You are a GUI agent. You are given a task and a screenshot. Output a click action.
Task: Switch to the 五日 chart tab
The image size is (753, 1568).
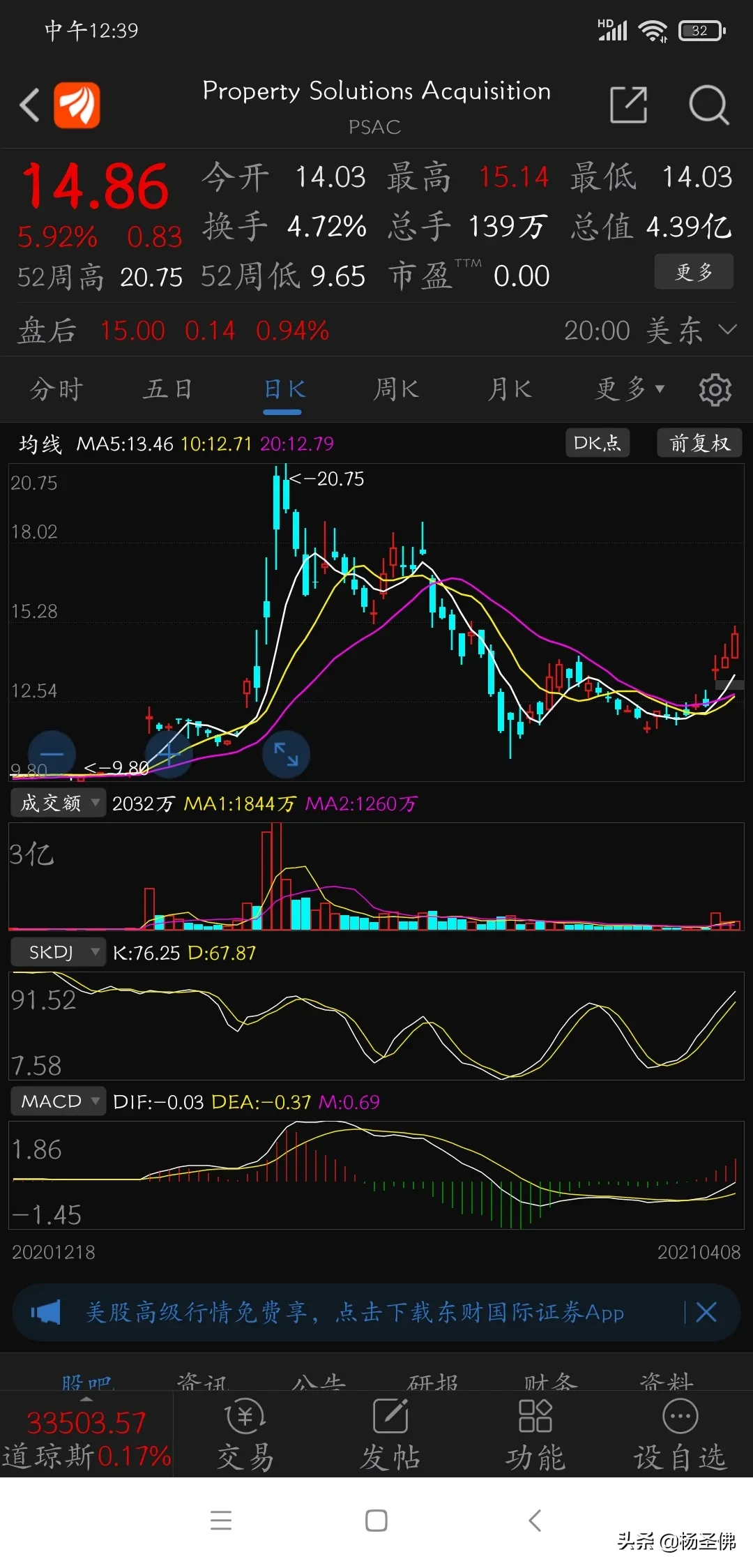coord(168,389)
